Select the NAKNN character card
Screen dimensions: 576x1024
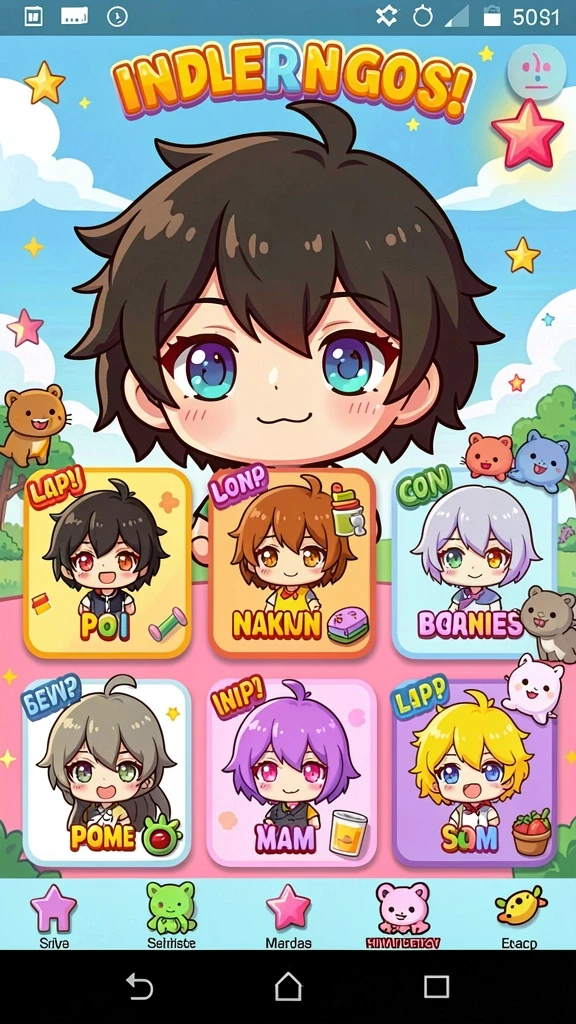click(x=293, y=563)
